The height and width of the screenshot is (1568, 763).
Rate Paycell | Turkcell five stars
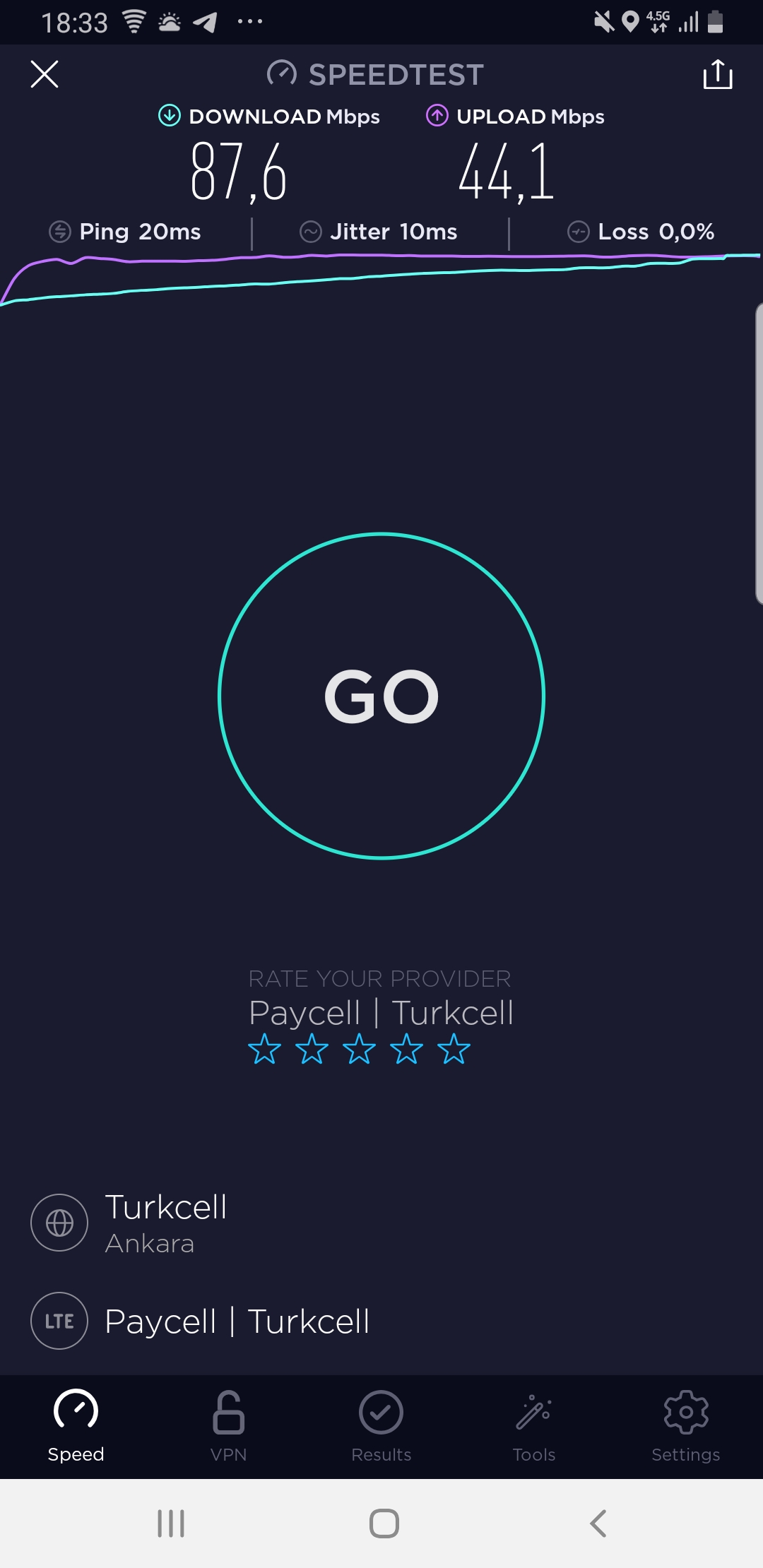tap(454, 1049)
